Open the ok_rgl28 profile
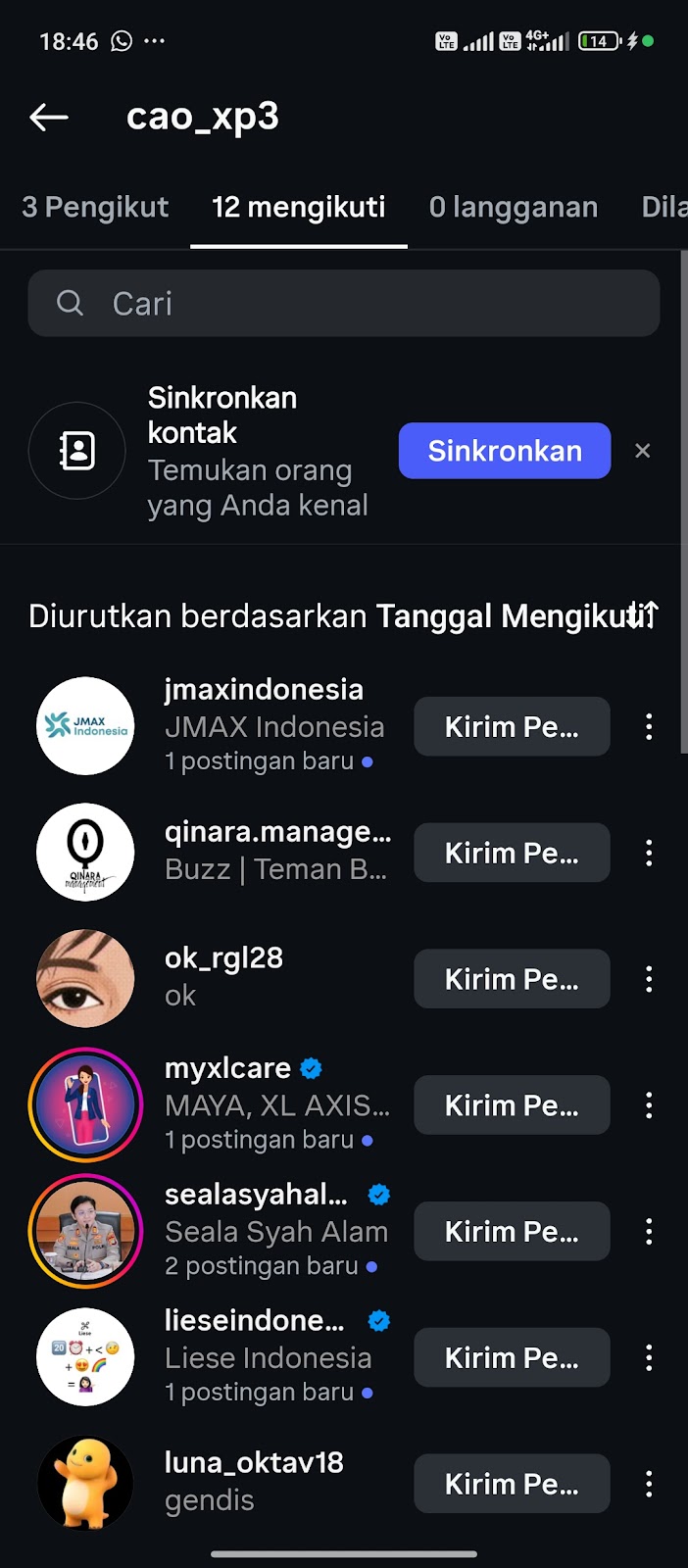The height and width of the screenshot is (1568, 688). 223,958
